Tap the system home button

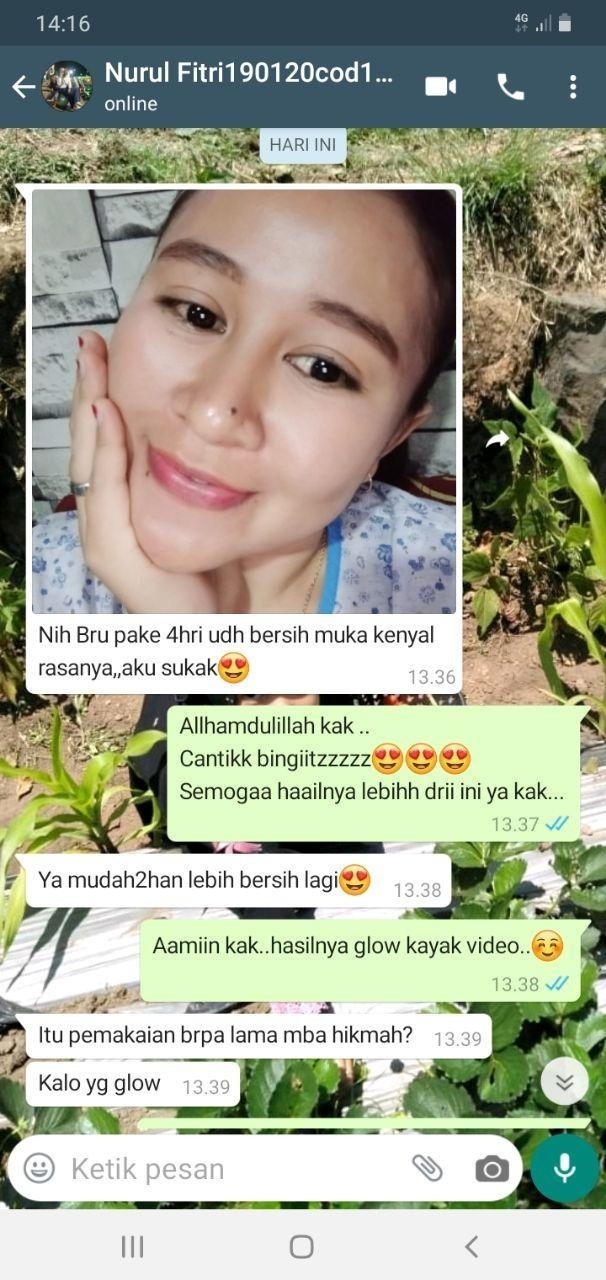302,1246
